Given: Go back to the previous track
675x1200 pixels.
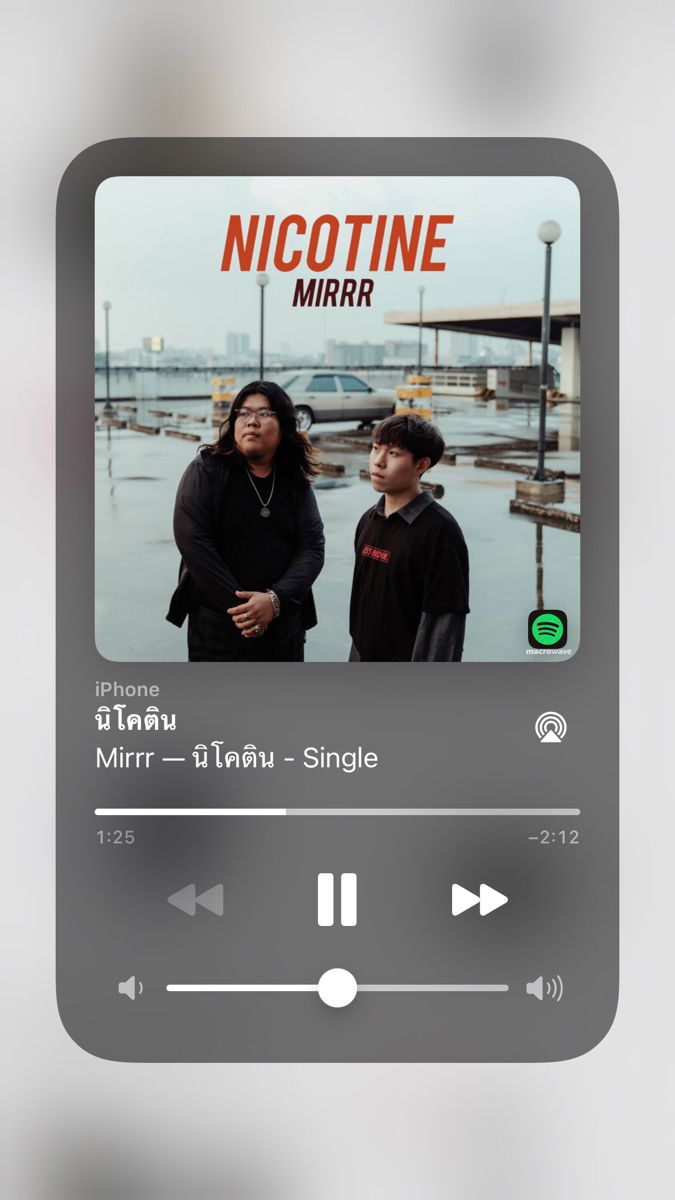Looking at the screenshot, I should coord(195,900).
